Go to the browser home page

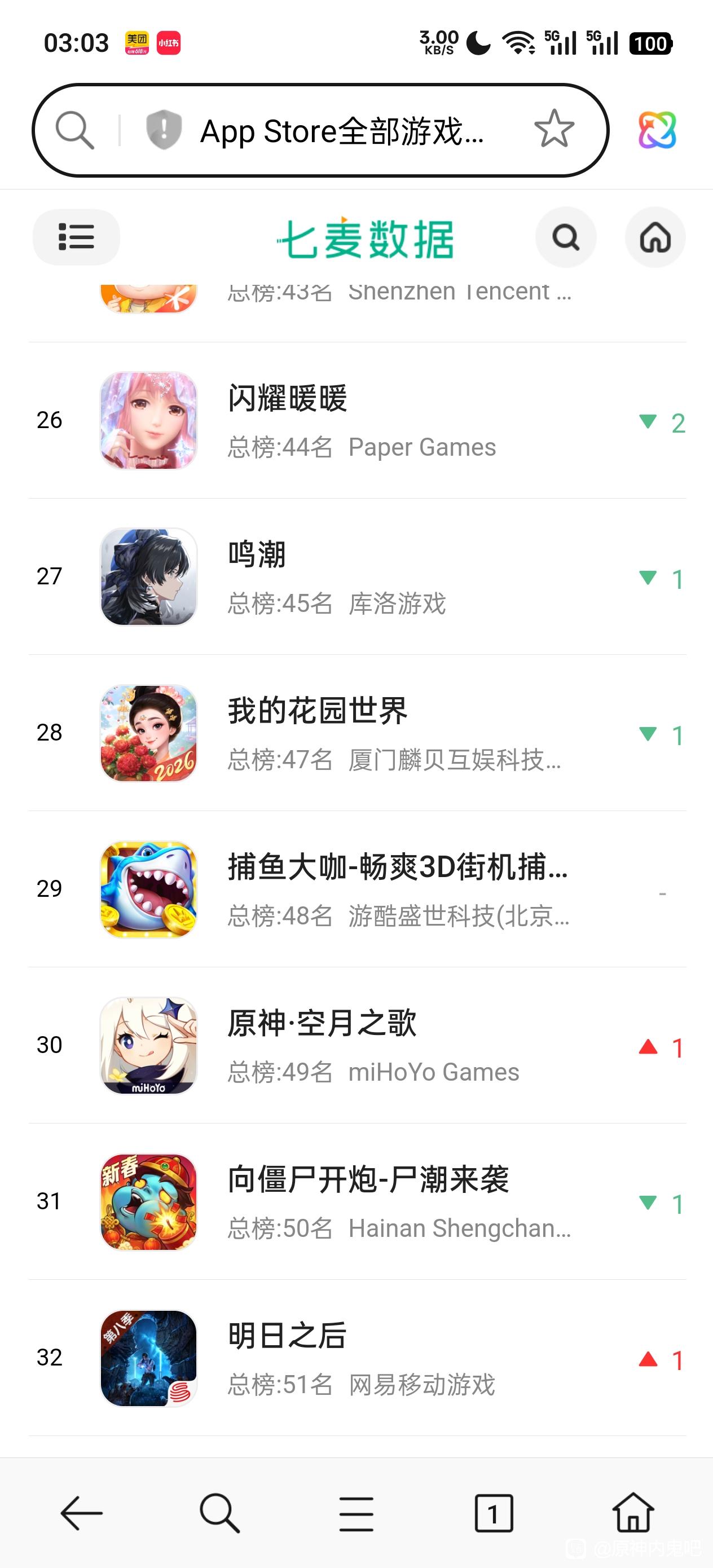(633, 1513)
